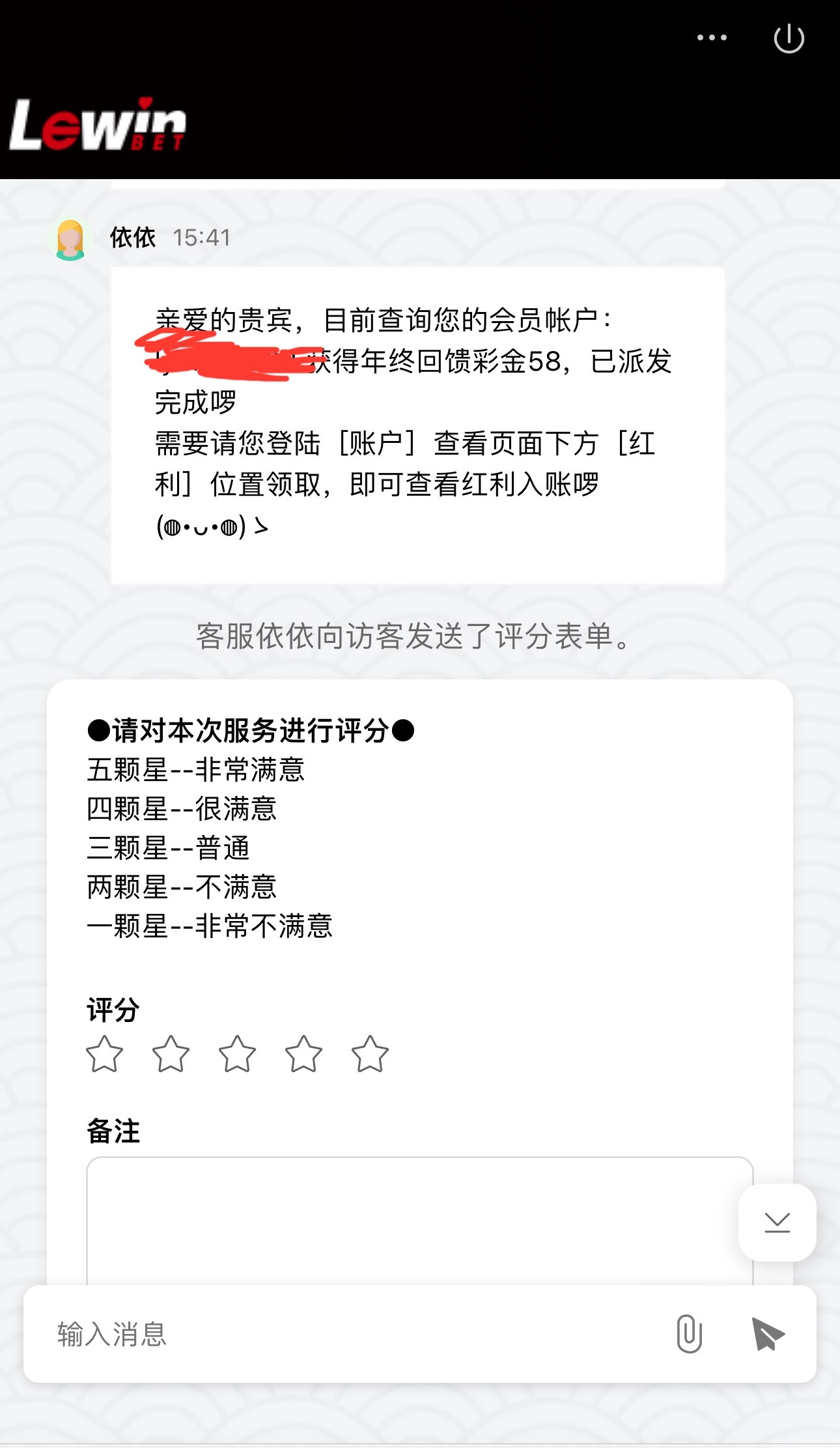Viewport: 840px width, 1448px height.
Task: Tap the power icon to end chat
Action: coord(789,38)
